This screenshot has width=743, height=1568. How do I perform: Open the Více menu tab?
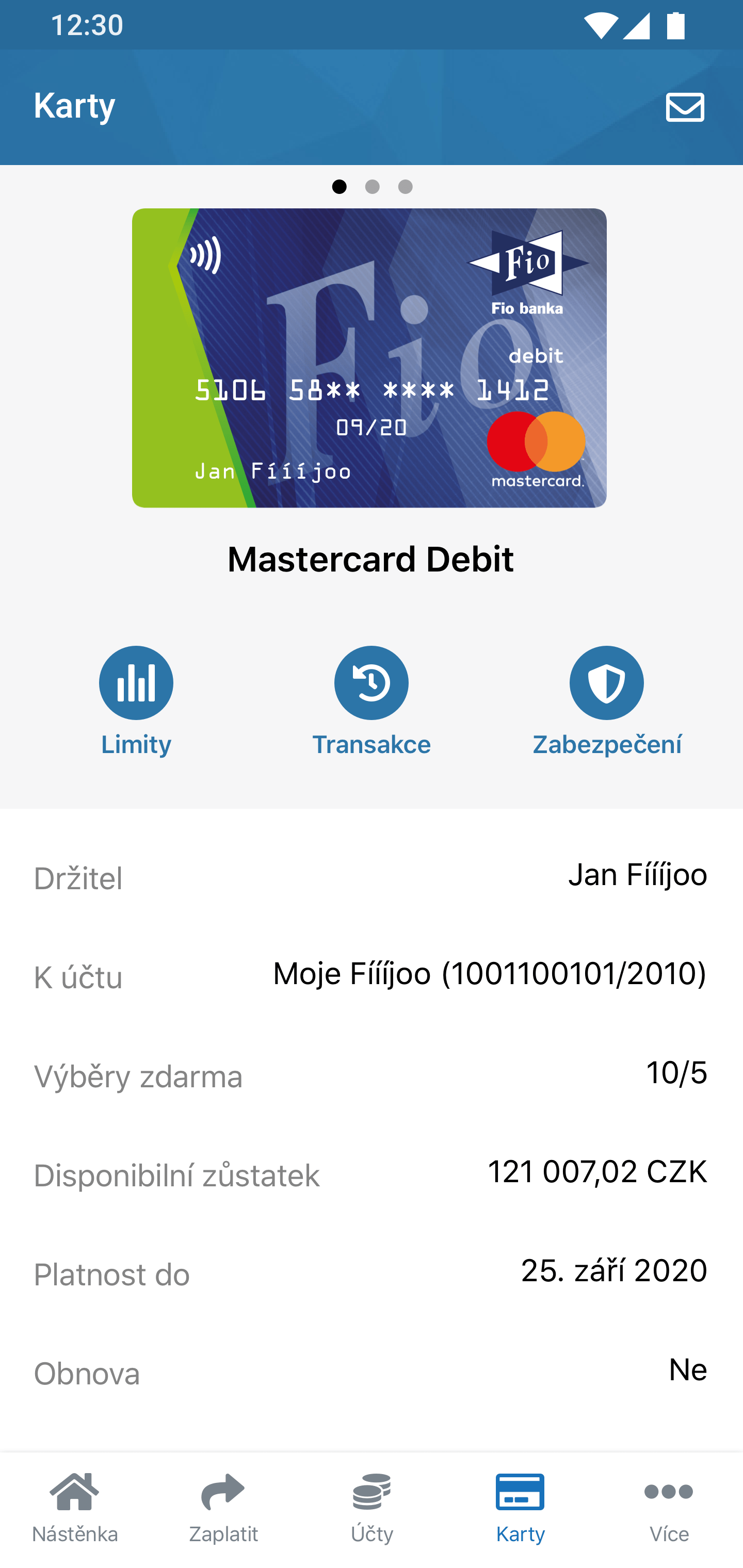coord(669,1508)
